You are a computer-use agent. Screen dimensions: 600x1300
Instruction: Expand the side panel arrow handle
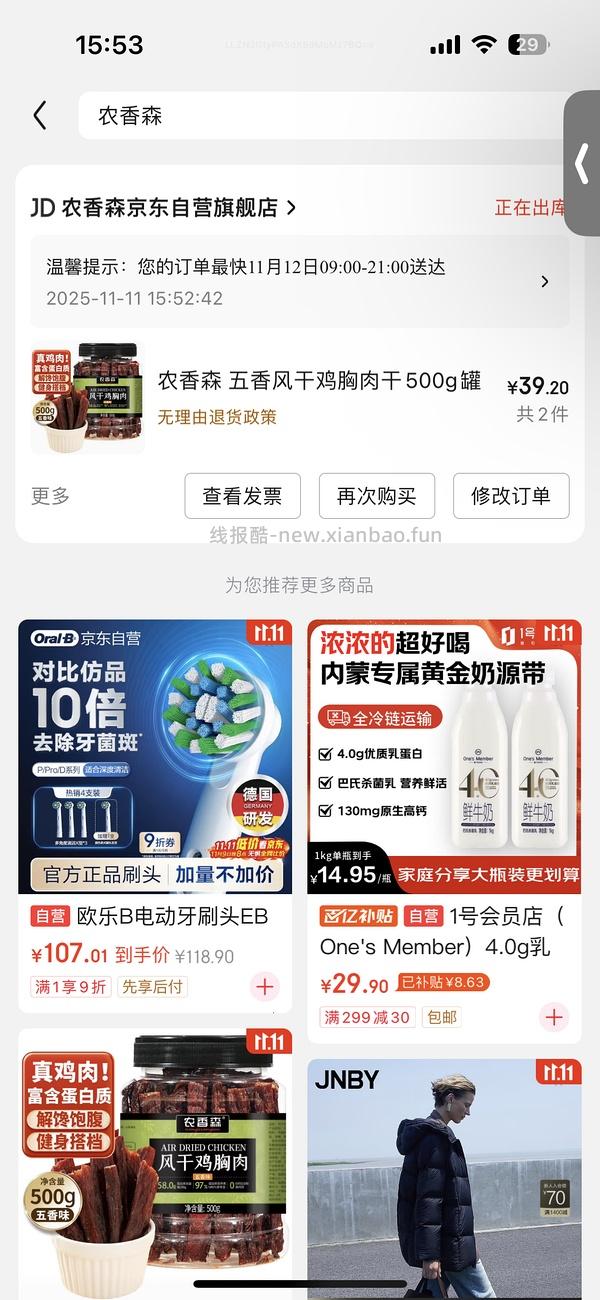582,163
